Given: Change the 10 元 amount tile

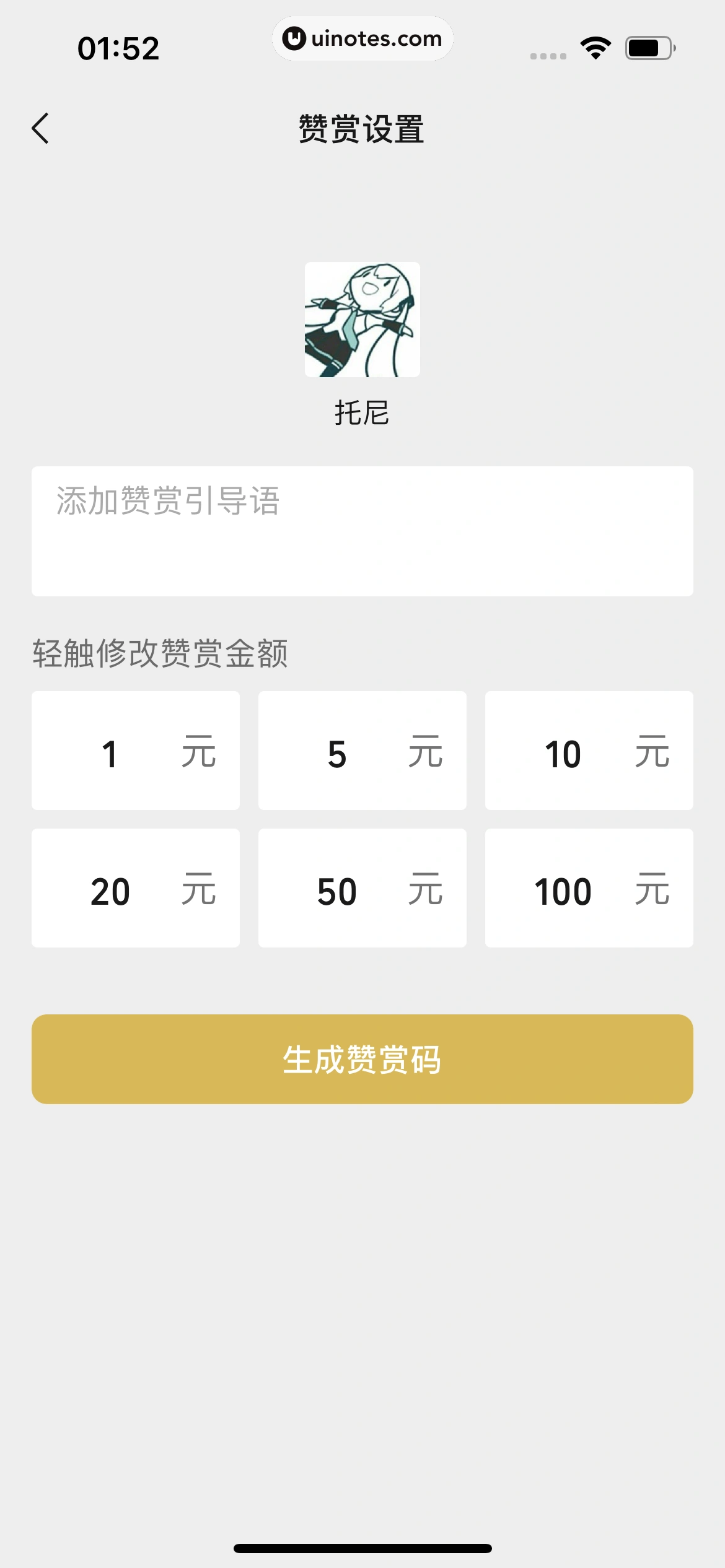Looking at the screenshot, I should 589,751.
